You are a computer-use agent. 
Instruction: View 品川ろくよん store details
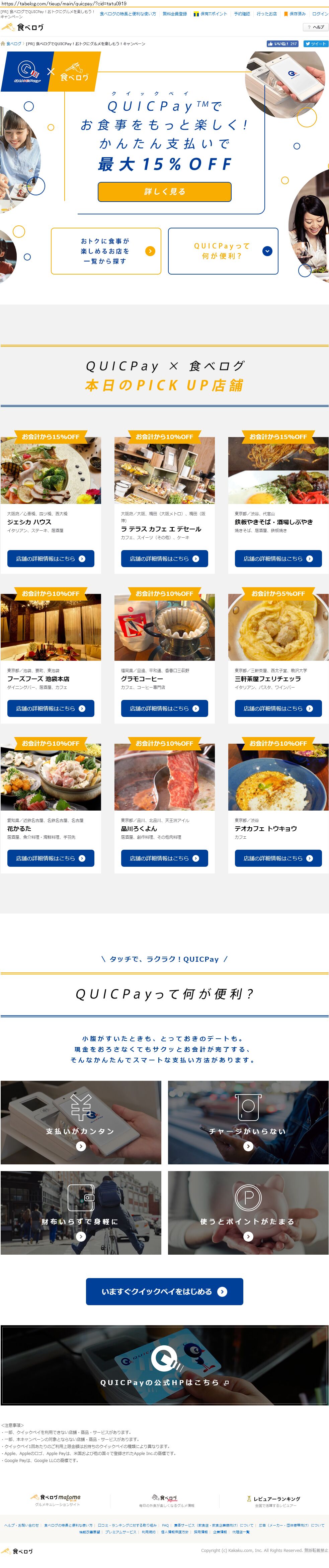click(x=165, y=858)
